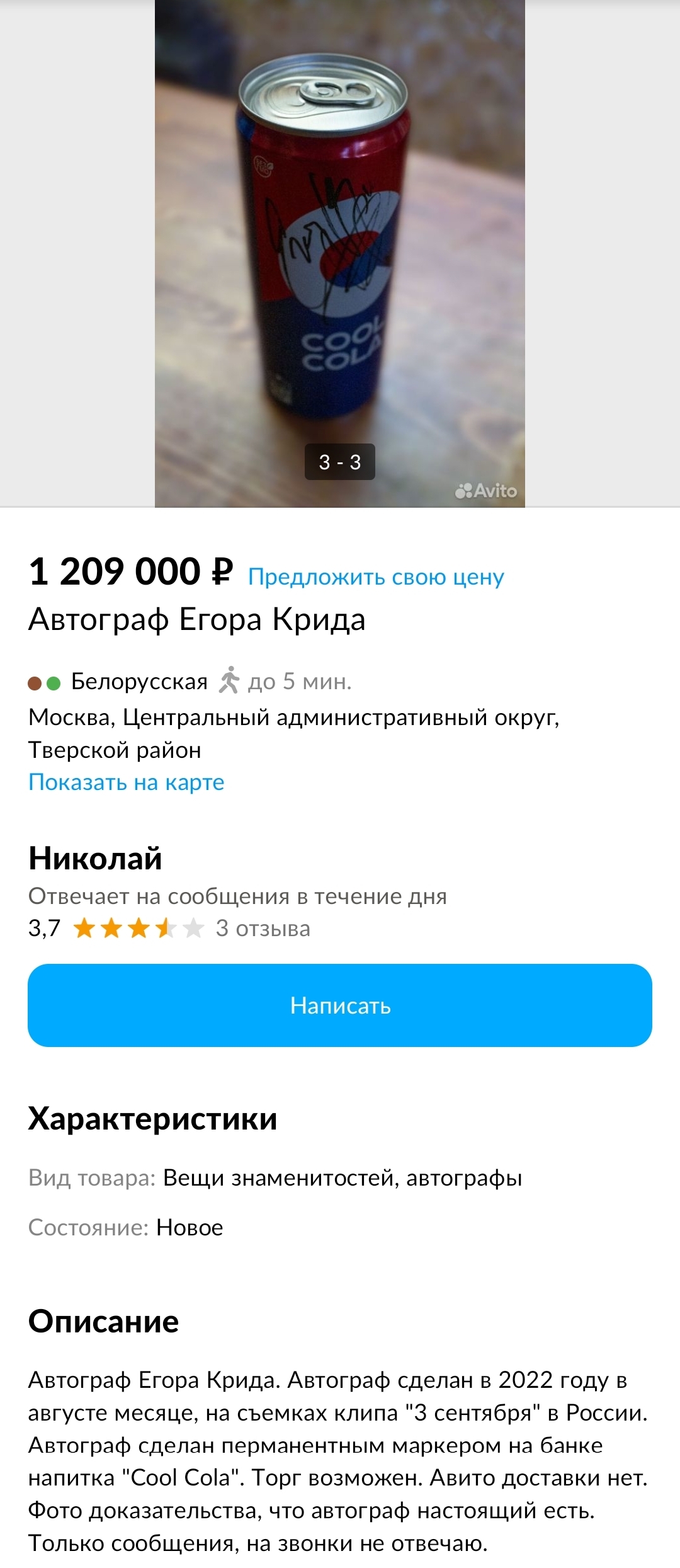The height and width of the screenshot is (1568, 680).
Task: Open seller Николай's profile
Action: [96, 858]
